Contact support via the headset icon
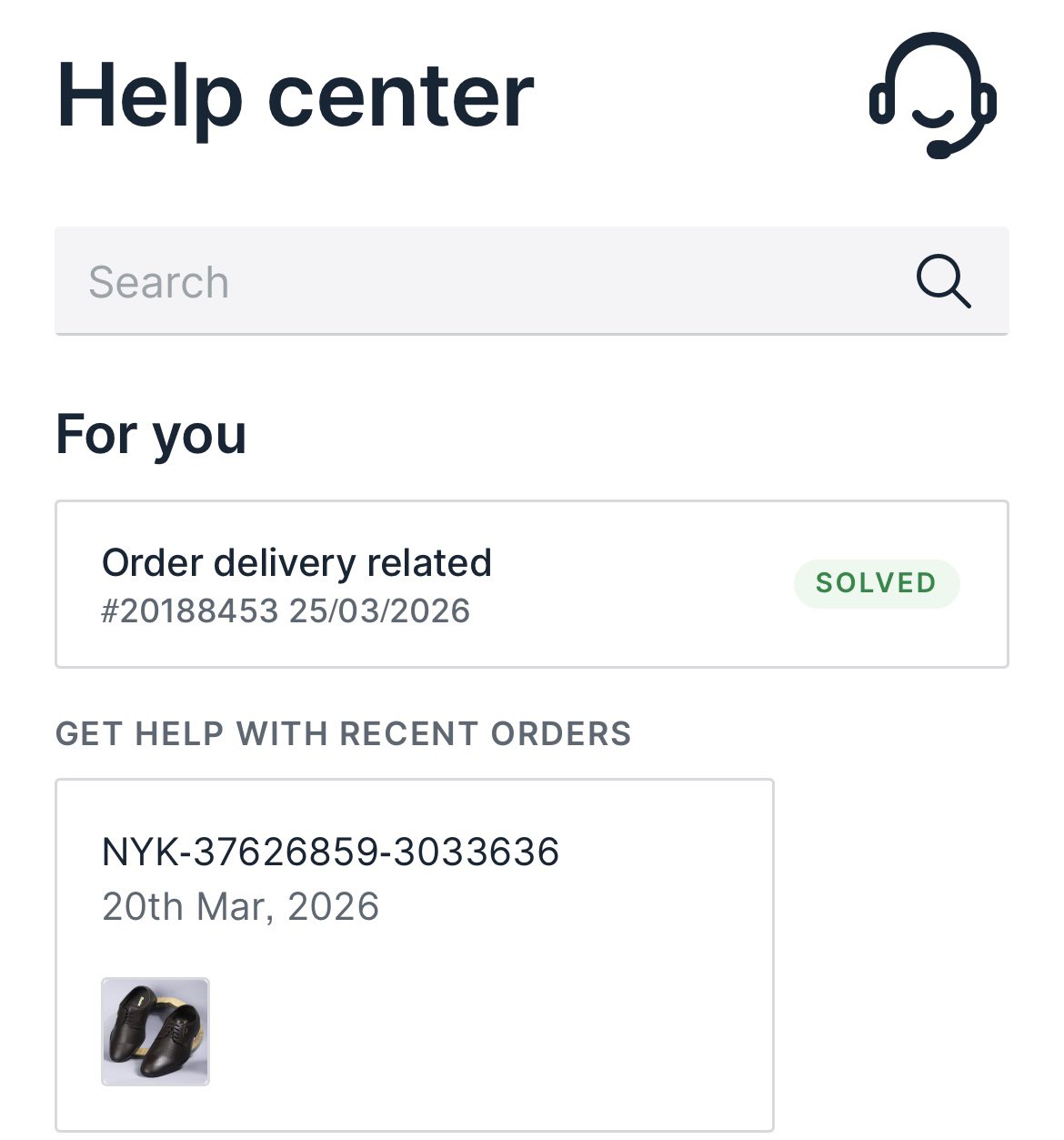Screen dimensions: 1064x1140 tap(932, 95)
